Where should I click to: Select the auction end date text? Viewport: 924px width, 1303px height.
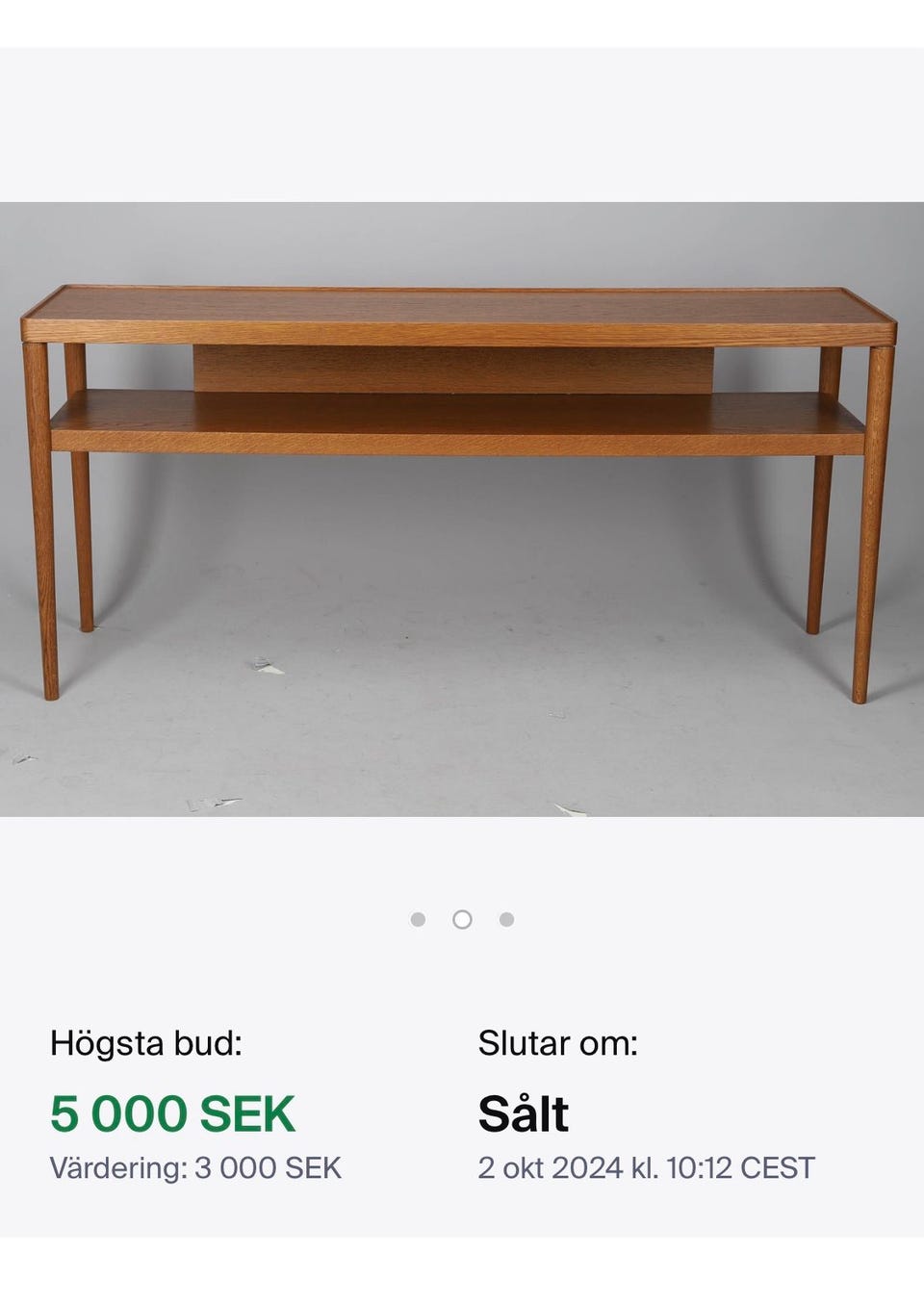click(x=645, y=1167)
